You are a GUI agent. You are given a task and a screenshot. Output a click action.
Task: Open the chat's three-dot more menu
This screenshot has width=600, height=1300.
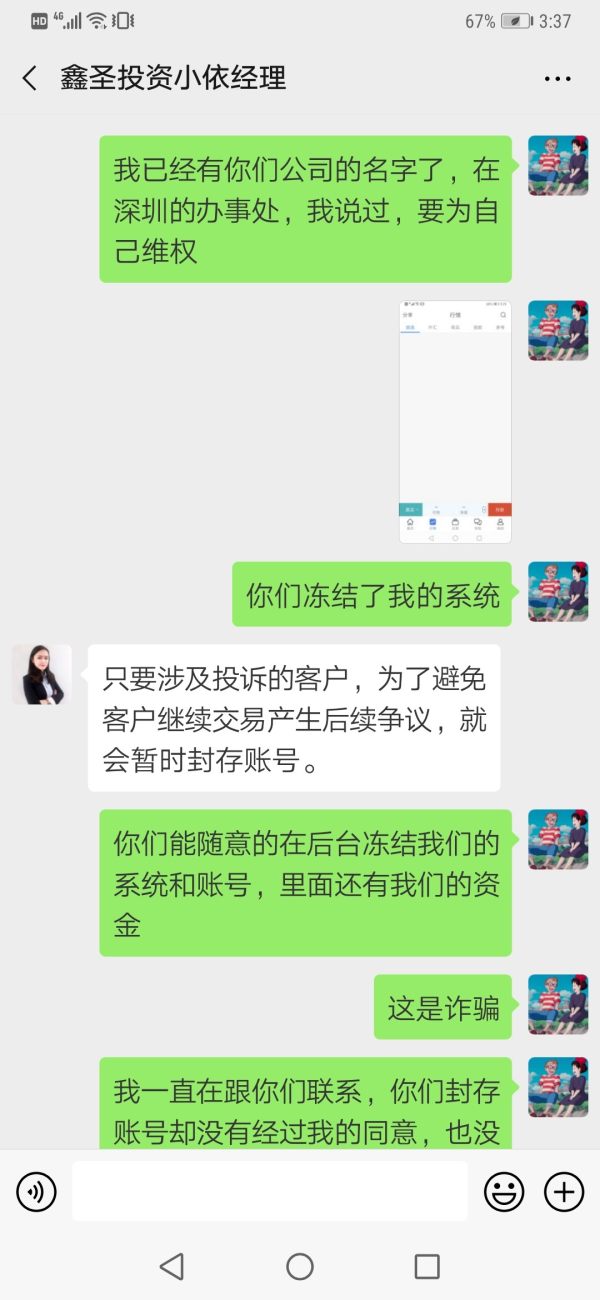(x=556, y=78)
